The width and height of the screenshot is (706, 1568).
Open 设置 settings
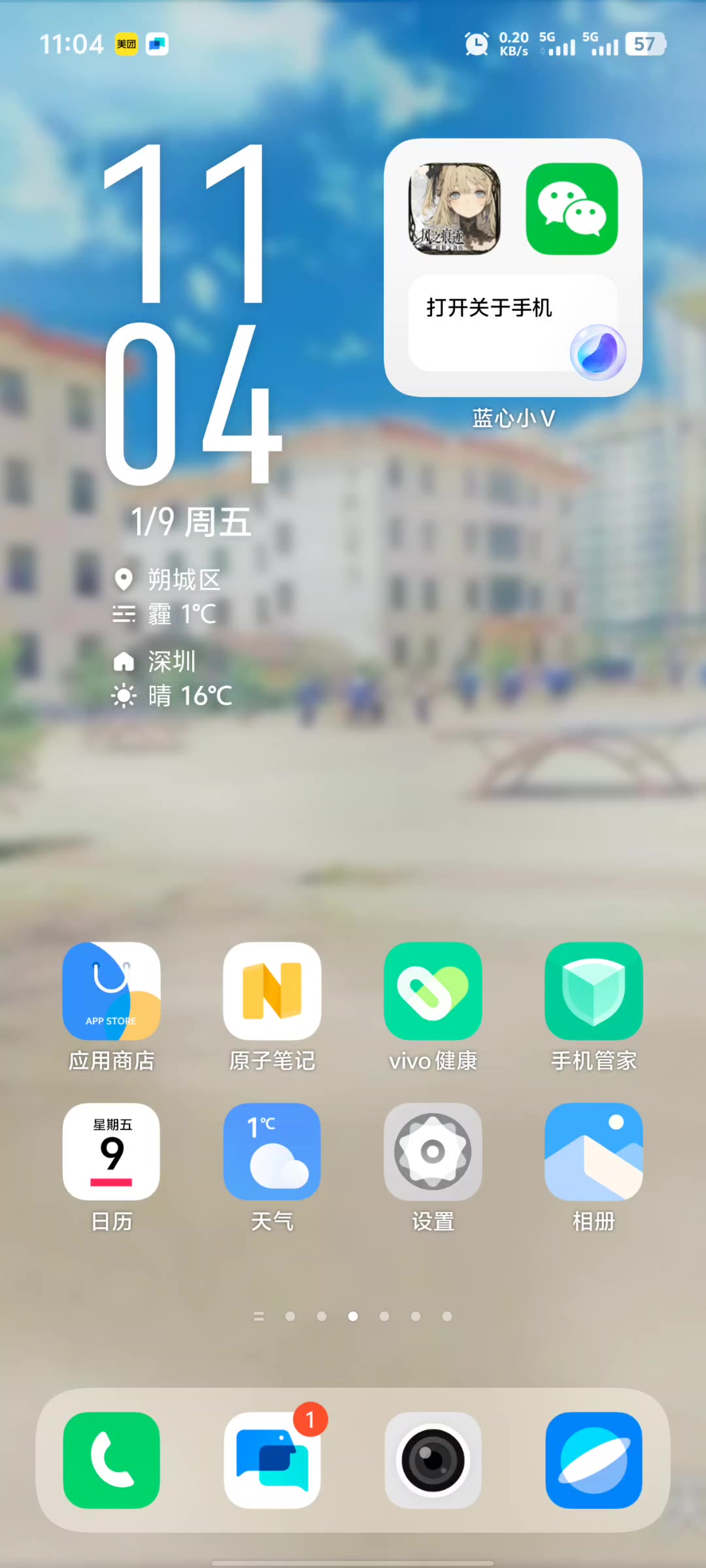click(433, 1152)
